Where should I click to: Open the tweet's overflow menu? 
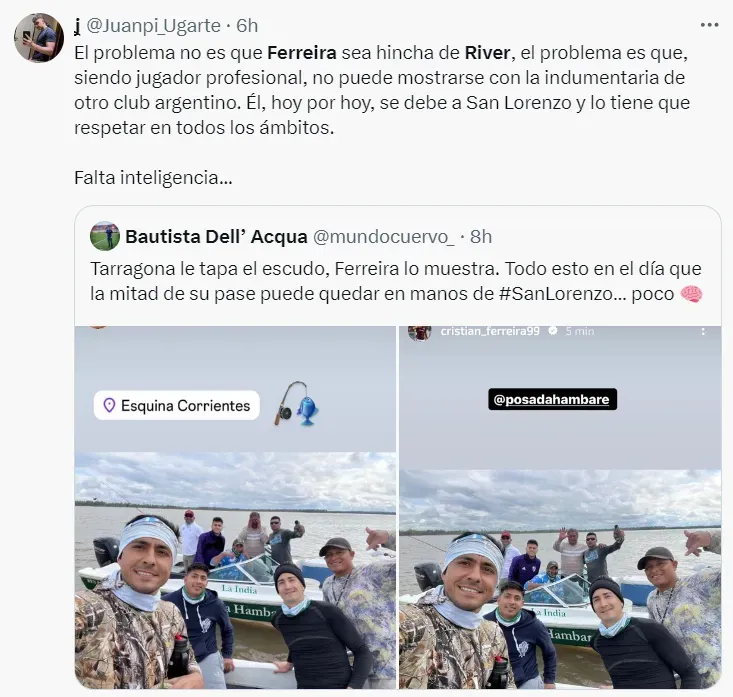click(x=708, y=25)
